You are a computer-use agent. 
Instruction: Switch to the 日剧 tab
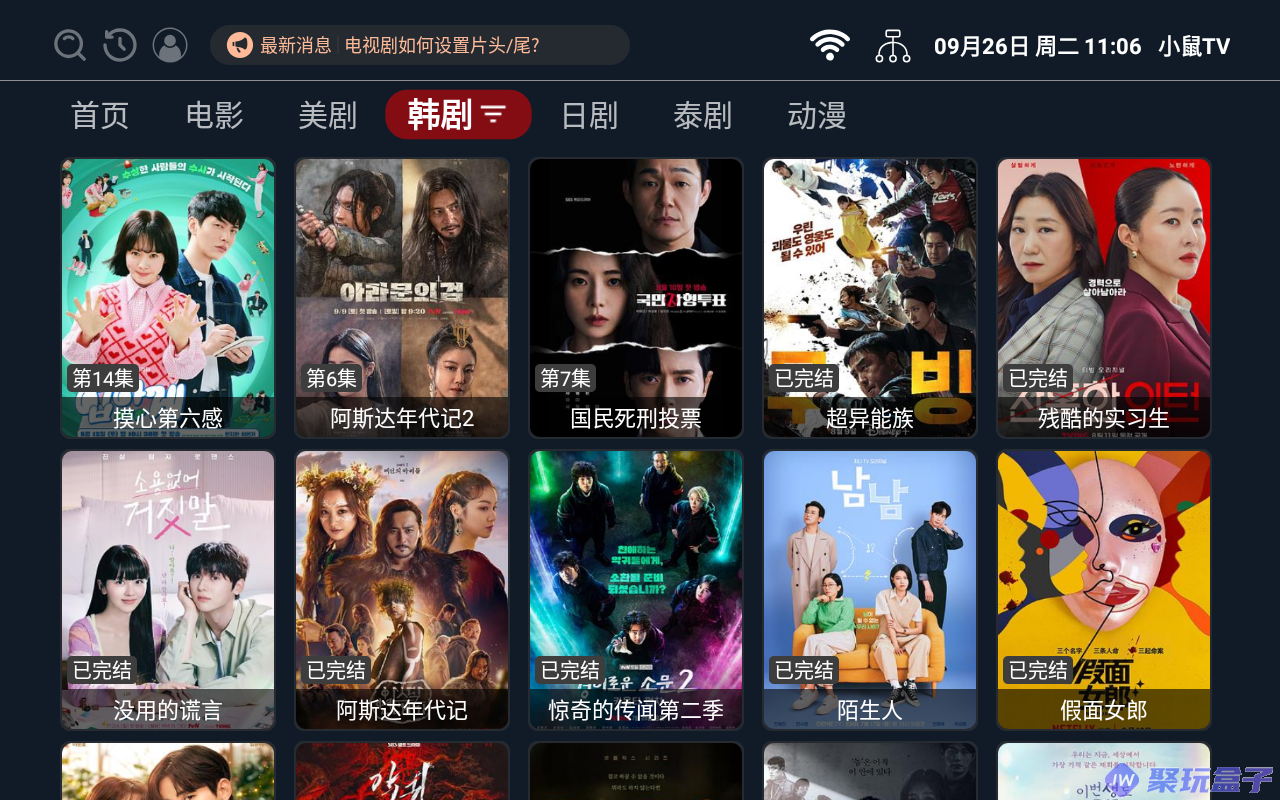589,115
